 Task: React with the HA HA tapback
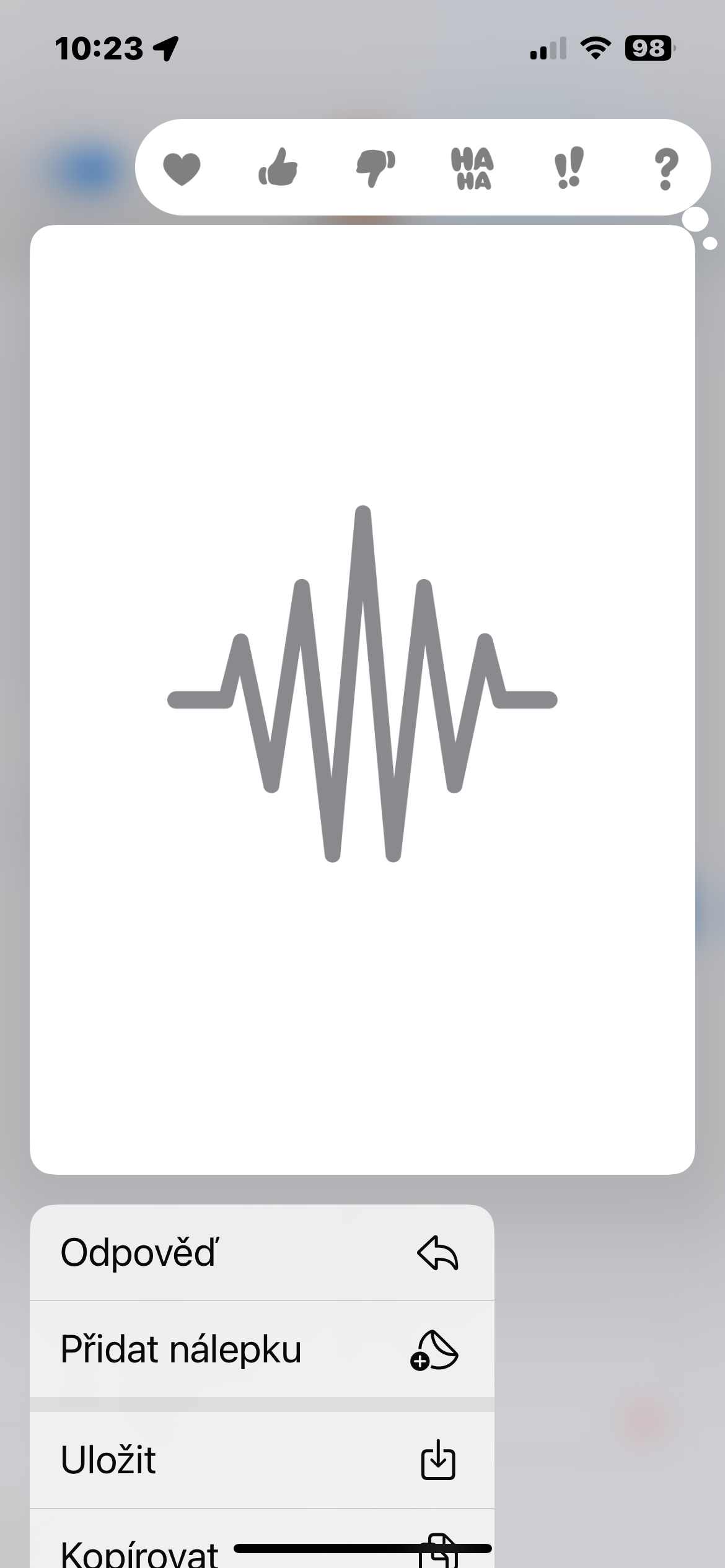click(472, 168)
